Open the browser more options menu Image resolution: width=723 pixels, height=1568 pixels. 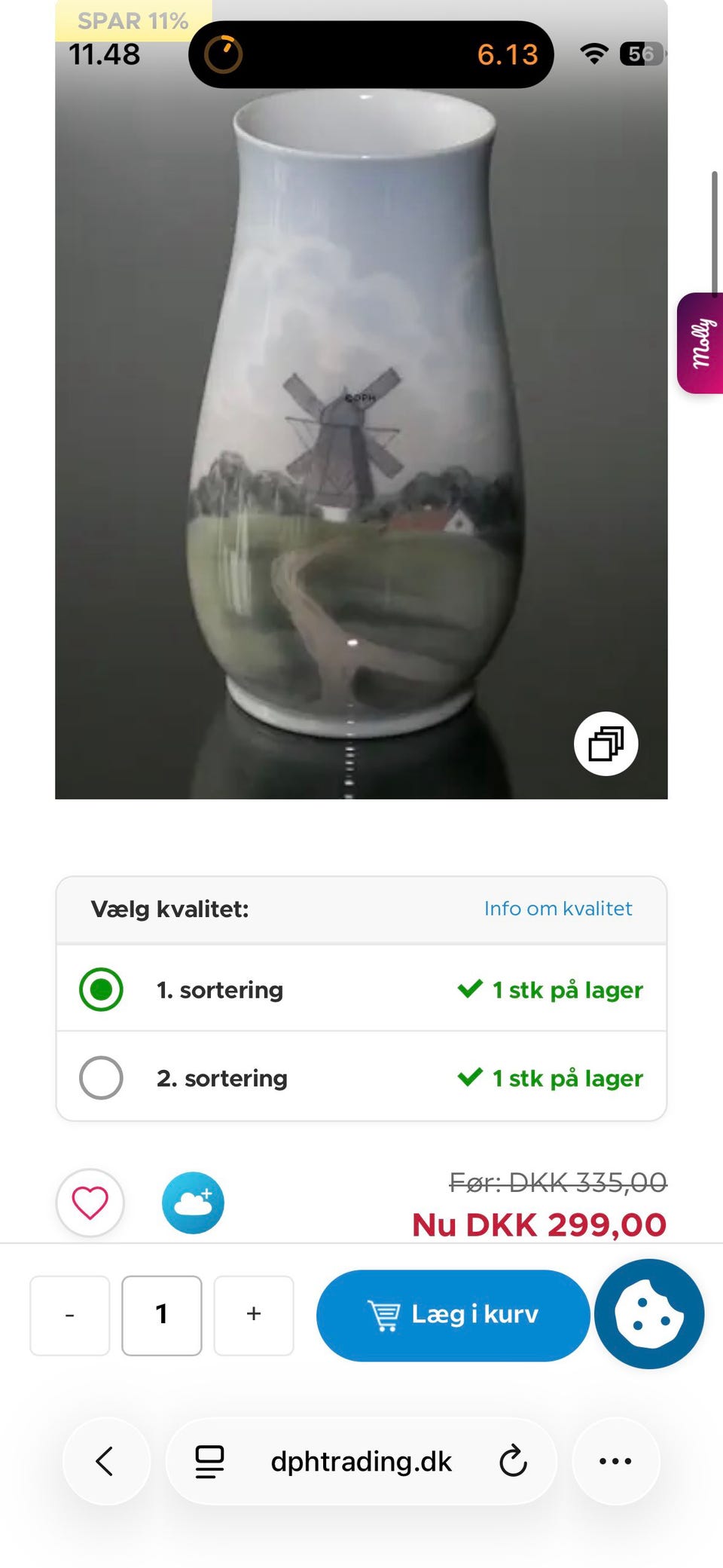pyautogui.click(x=615, y=1460)
